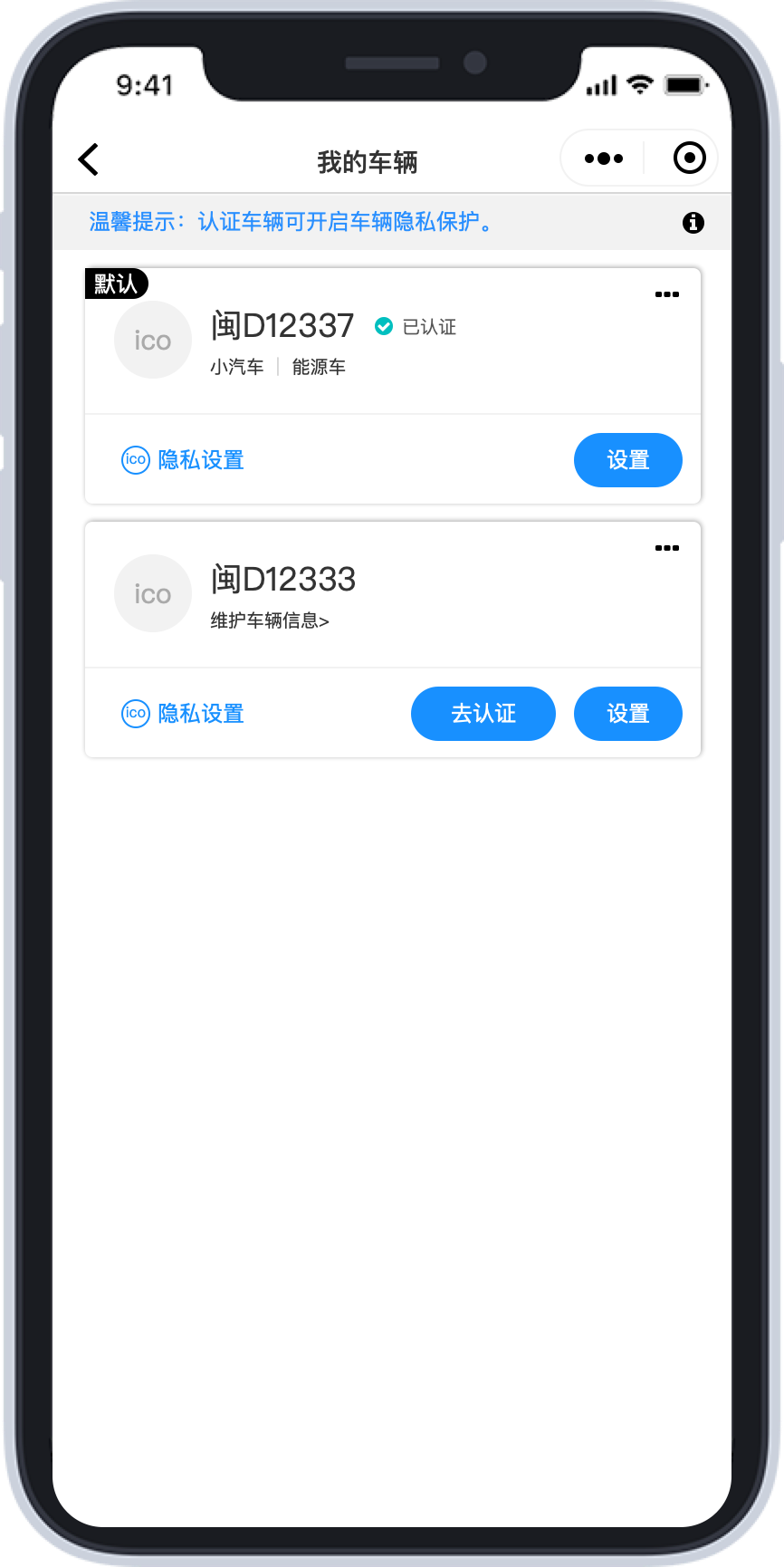Image resolution: width=784 pixels, height=1567 pixels.
Task: Open the more options for 闽D12337
Action: click(x=667, y=294)
